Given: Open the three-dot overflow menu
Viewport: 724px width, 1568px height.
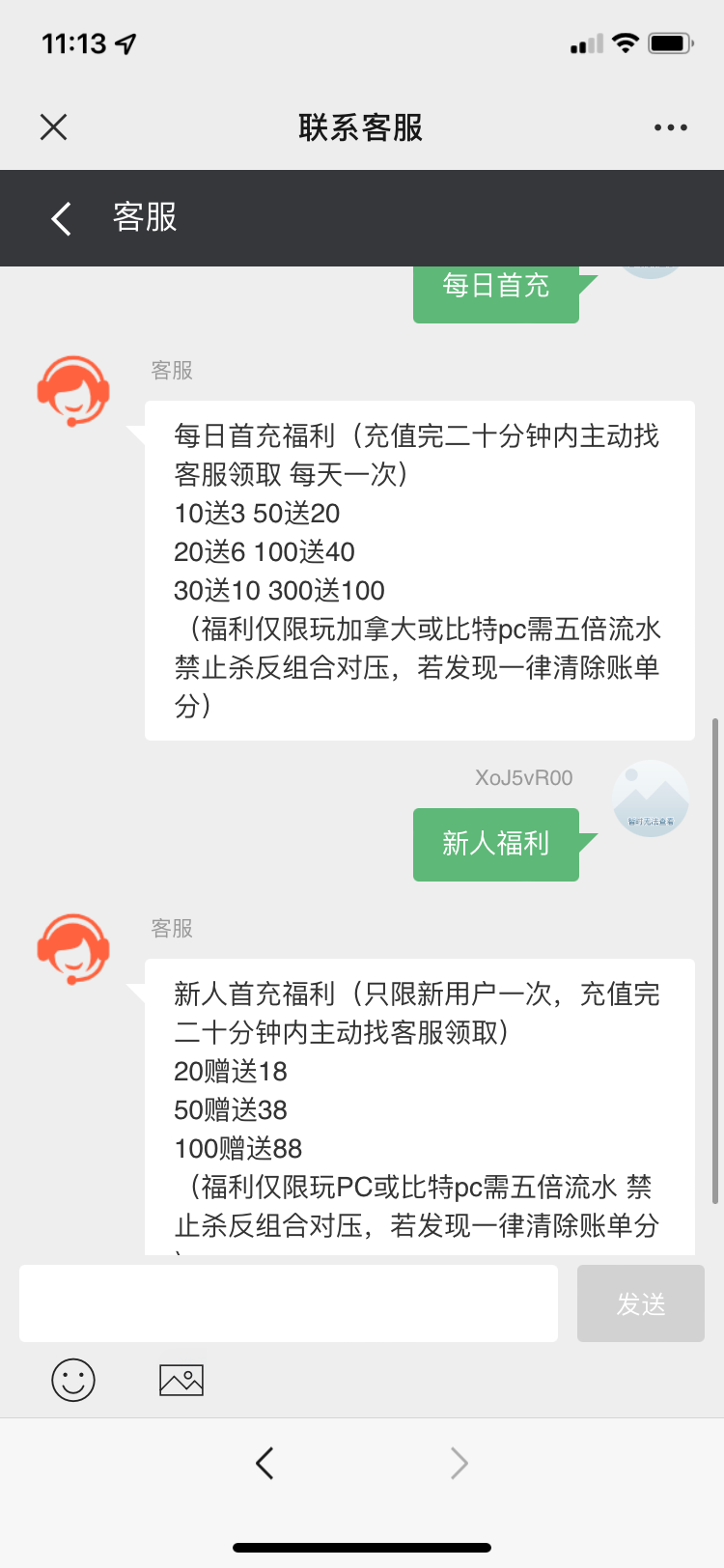Looking at the screenshot, I should pos(670,127).
